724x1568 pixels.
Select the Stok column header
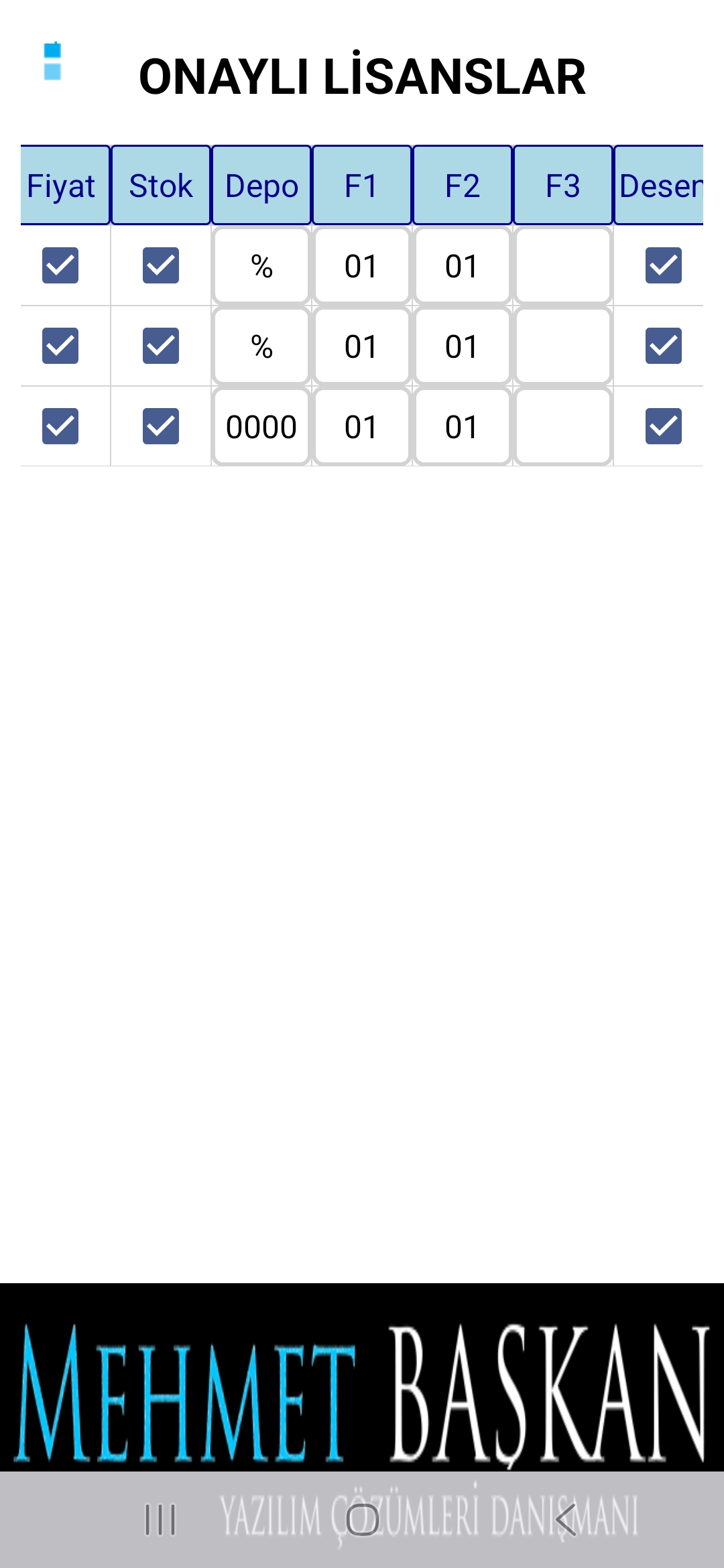[161, 186]
